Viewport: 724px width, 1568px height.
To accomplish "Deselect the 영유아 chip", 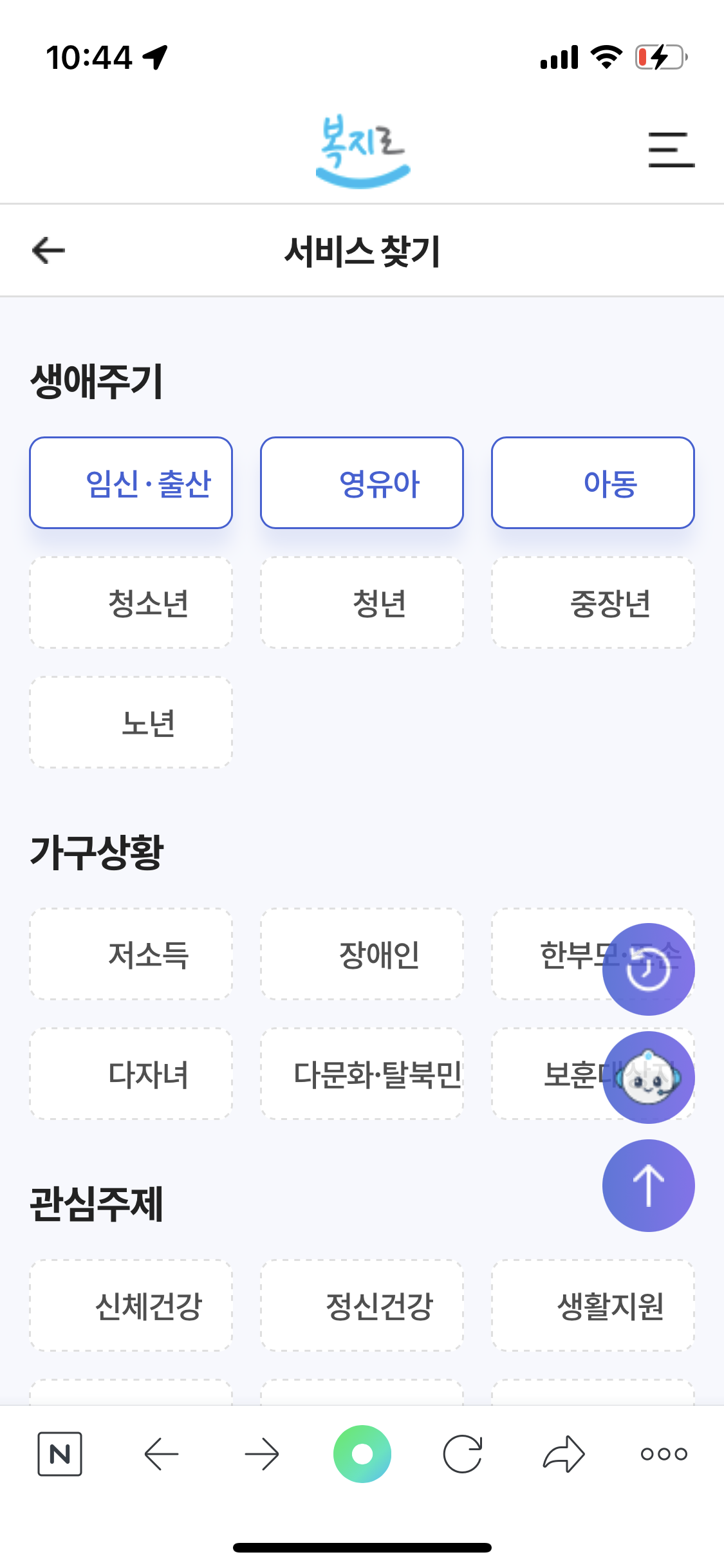I will coord(362,483).
